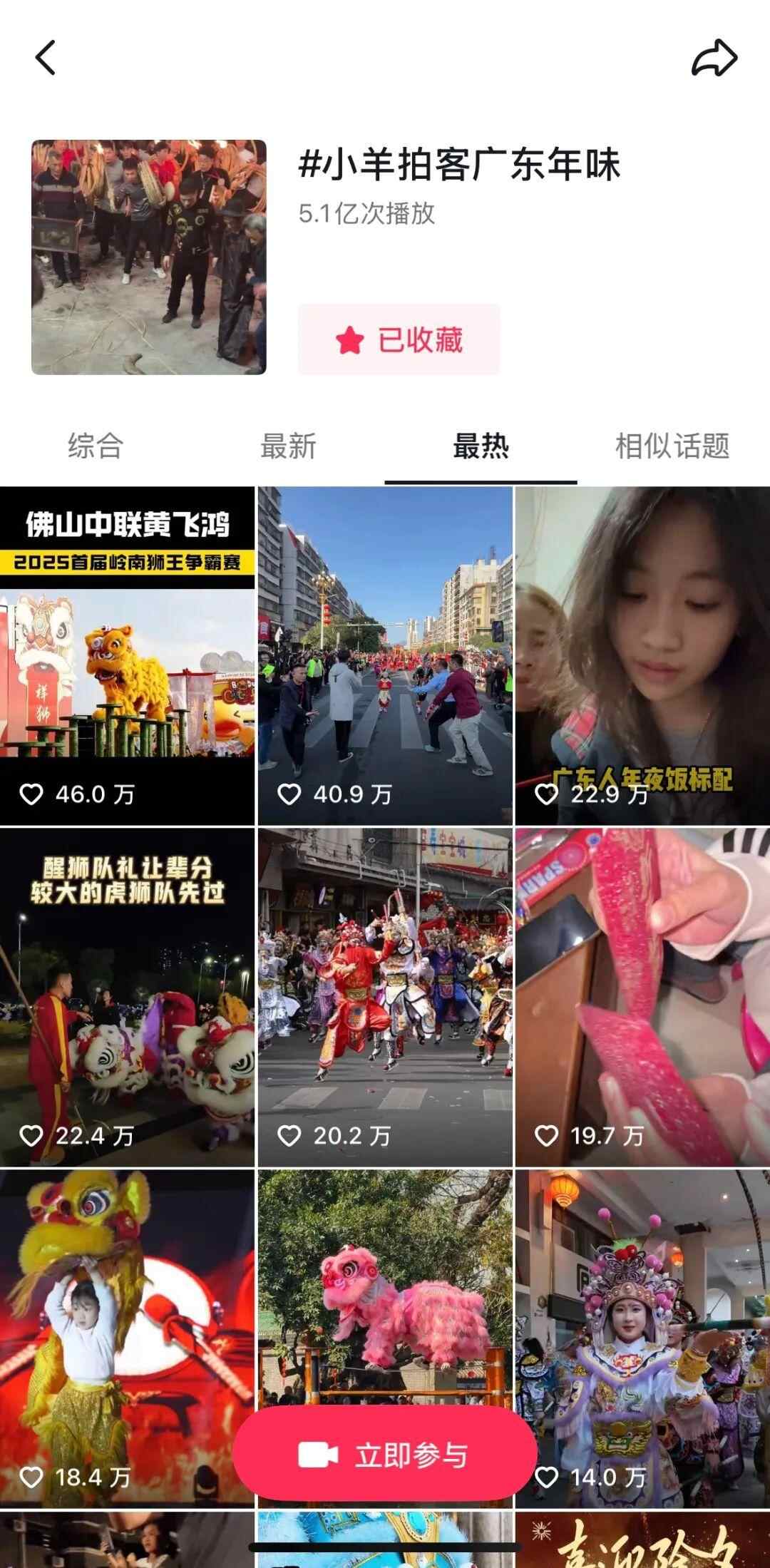The image size is (770, 1568).
Task: Open the costume parade video with 20.2万 likes
Action: pyautogui.click(x=385, y=998)
